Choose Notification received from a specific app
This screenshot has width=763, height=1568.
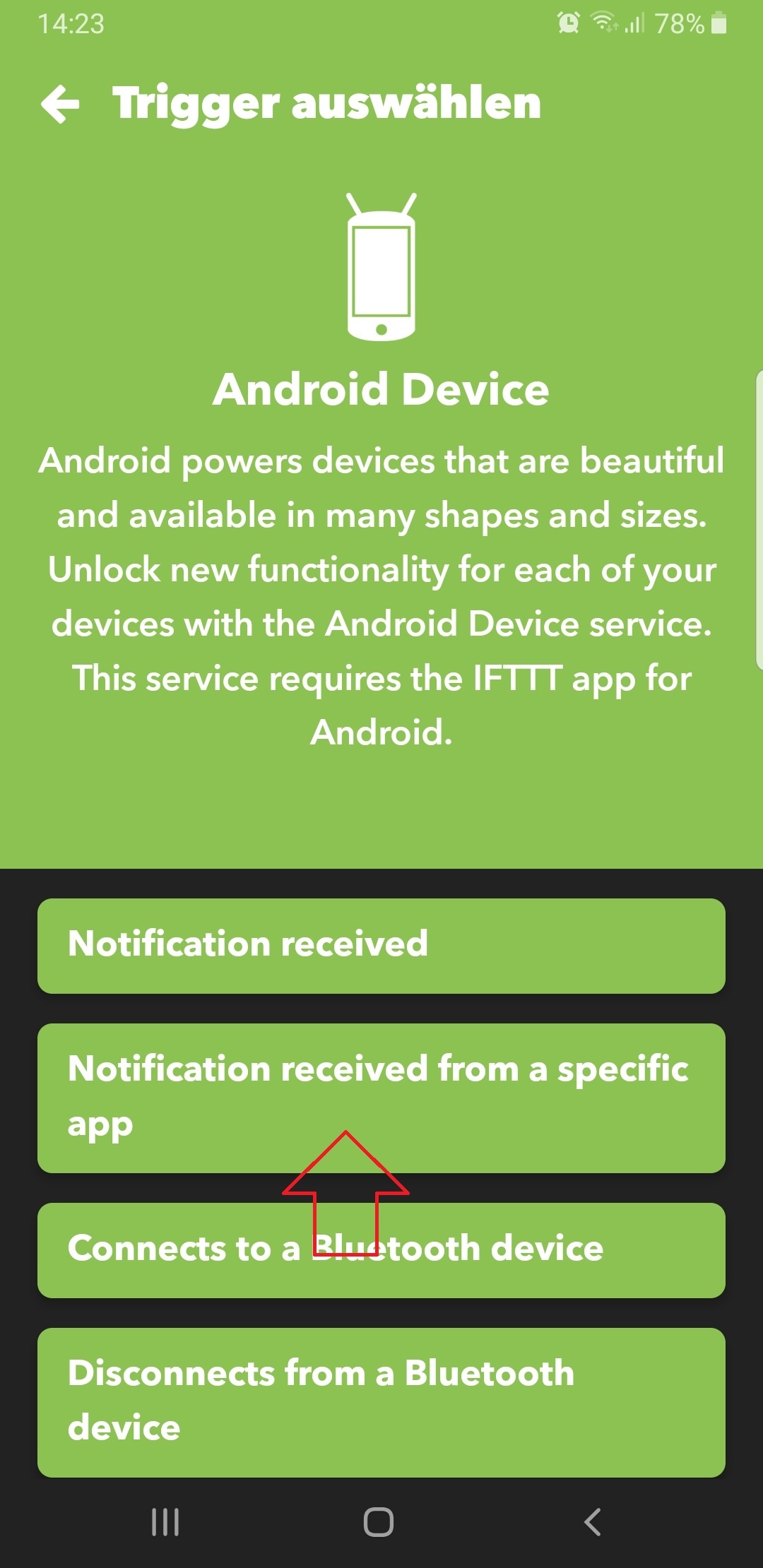click(x=381, y=1097)
